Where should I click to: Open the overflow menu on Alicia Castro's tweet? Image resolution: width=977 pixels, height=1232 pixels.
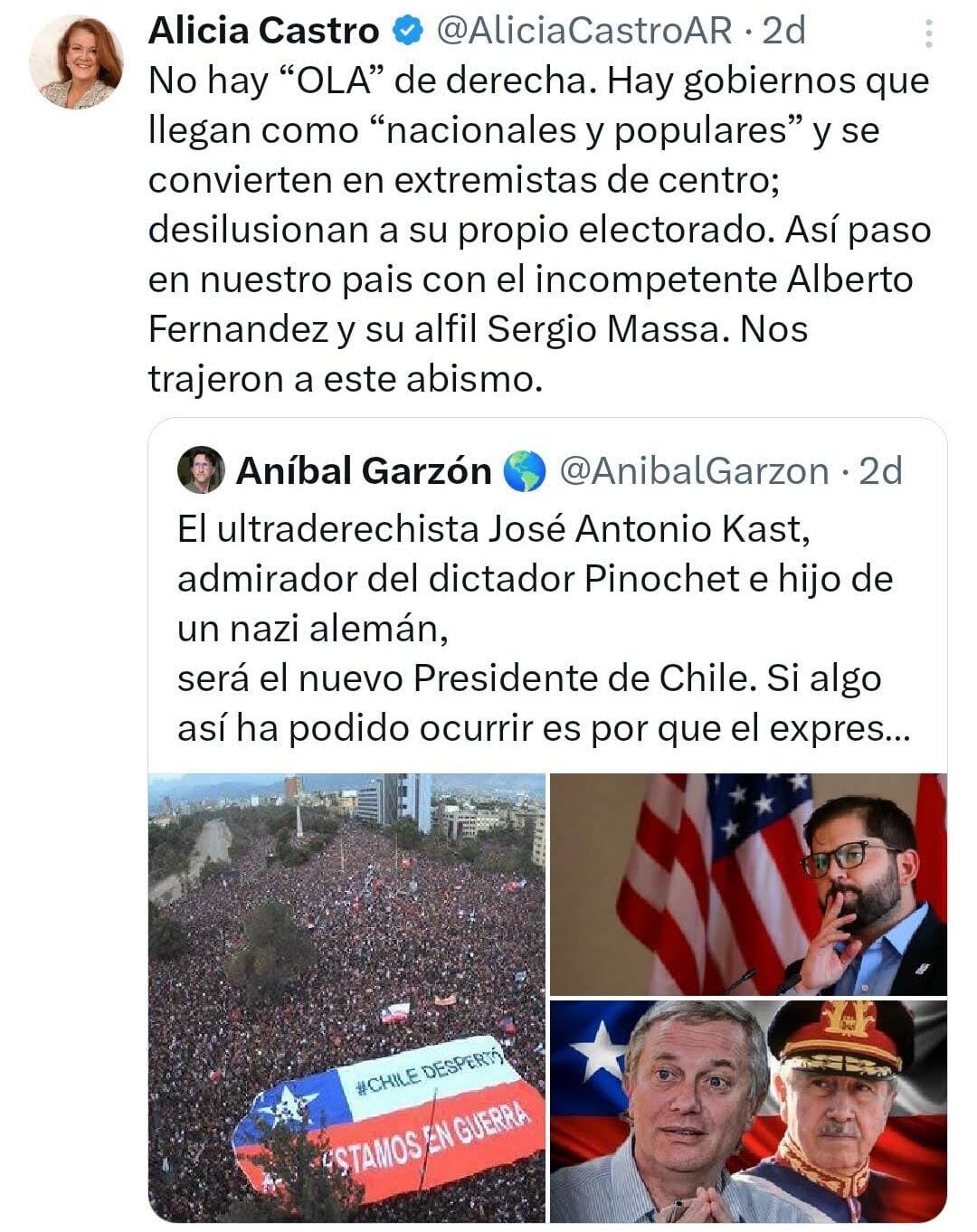929,33
